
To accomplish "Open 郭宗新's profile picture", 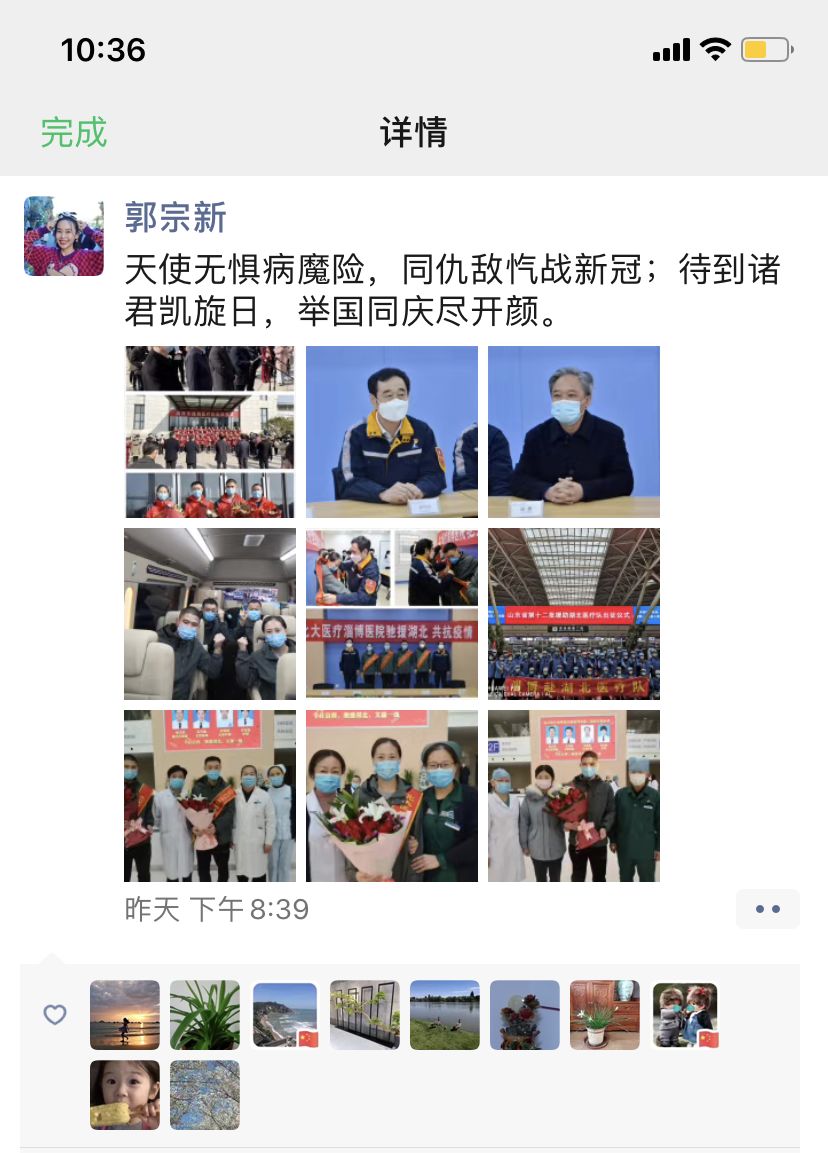I will 64,236.
